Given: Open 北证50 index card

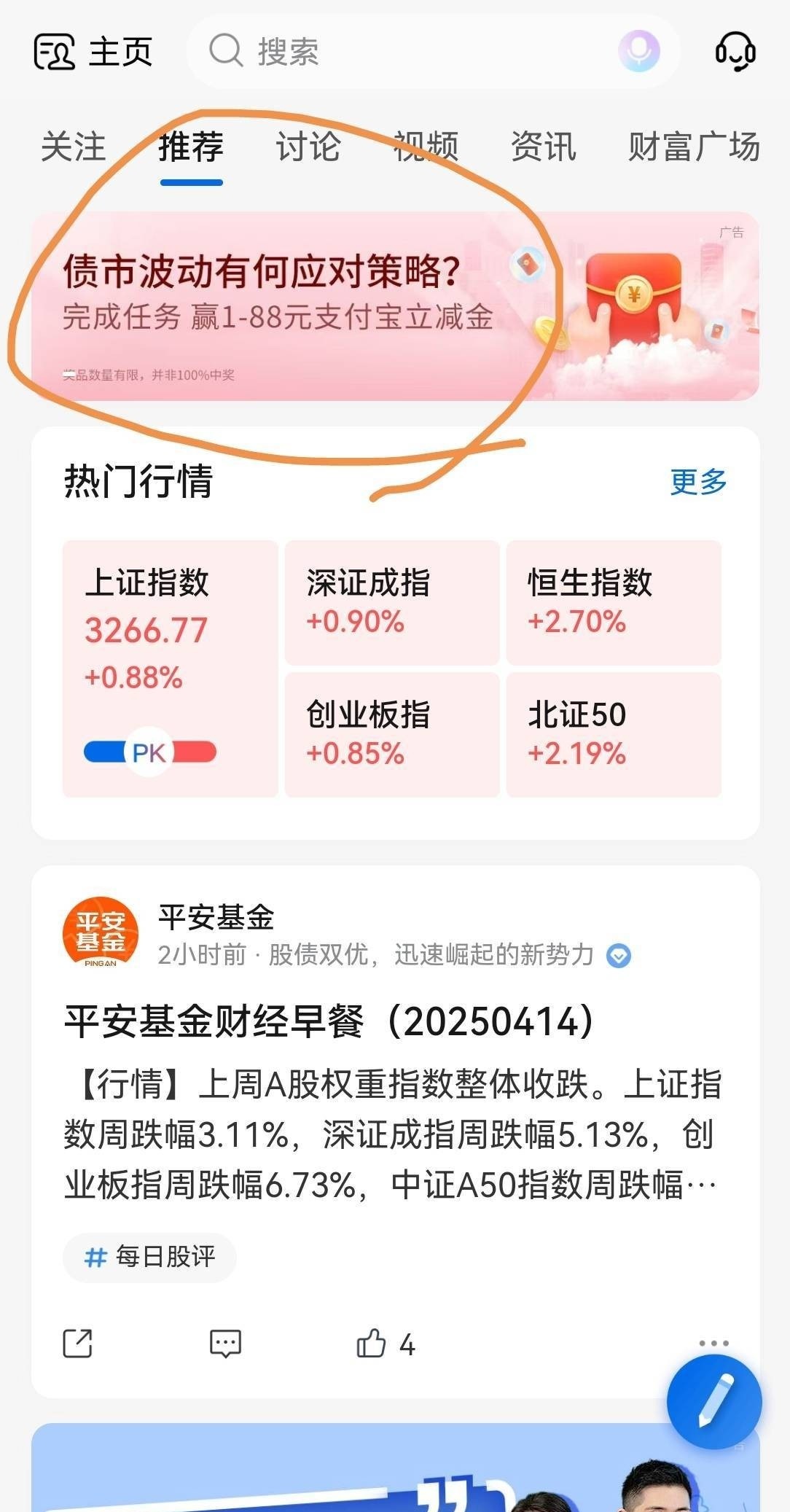Looking at the screenshot, I should click(613, 733).
